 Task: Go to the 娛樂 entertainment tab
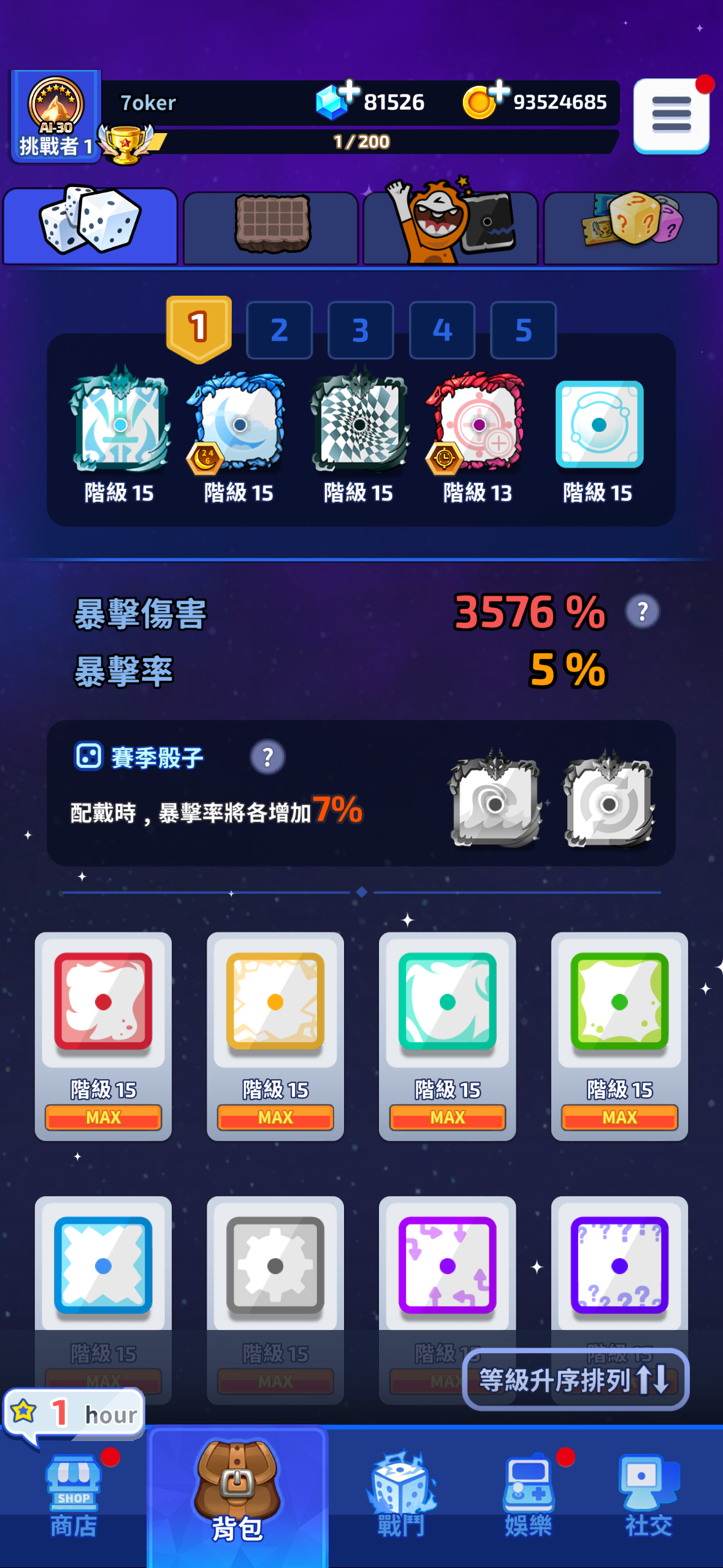pyautogui.click(x=528, y=1496)
